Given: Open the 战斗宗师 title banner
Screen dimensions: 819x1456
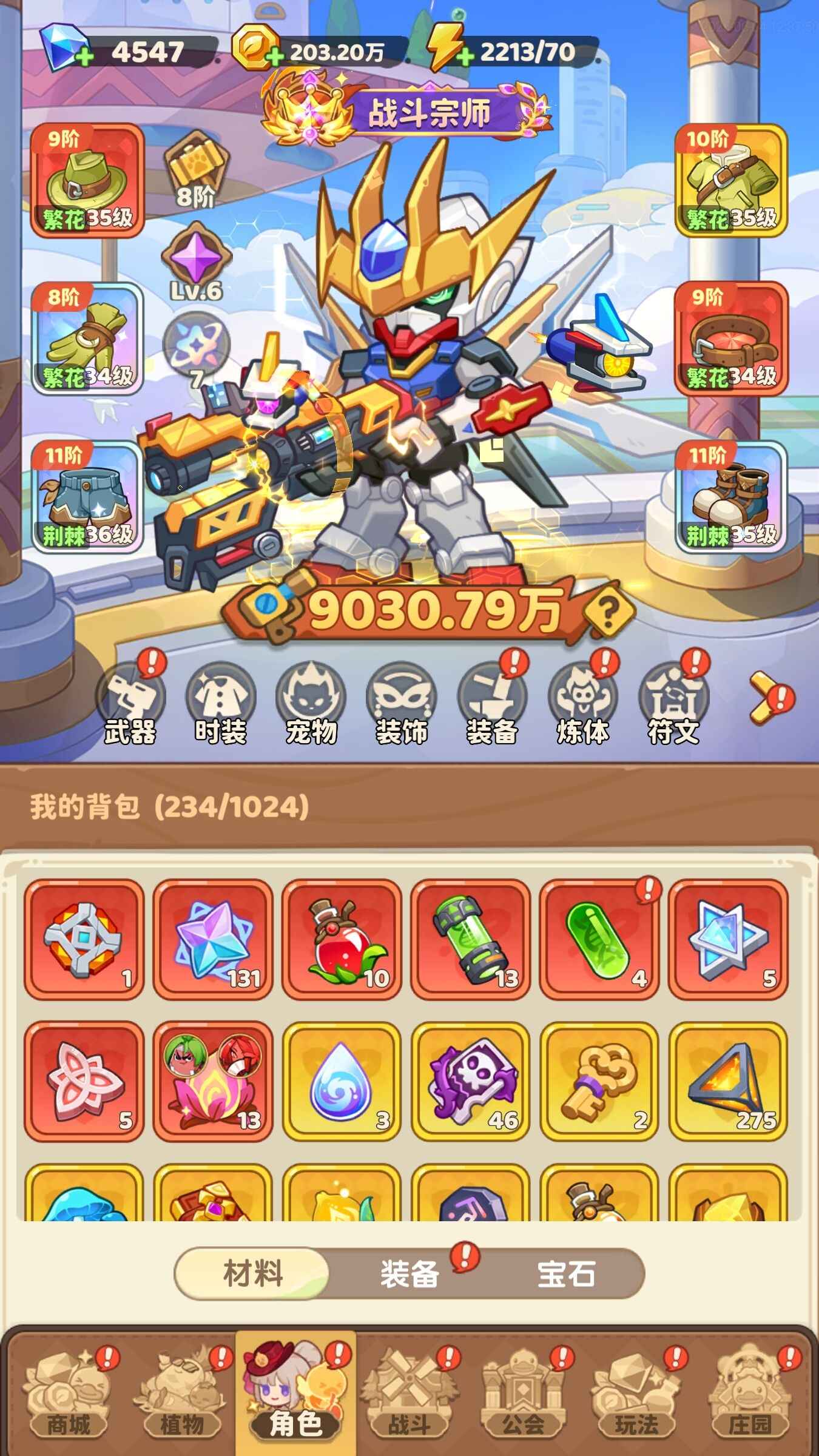Looking at the screenshot, I should [x=428, y=113].
